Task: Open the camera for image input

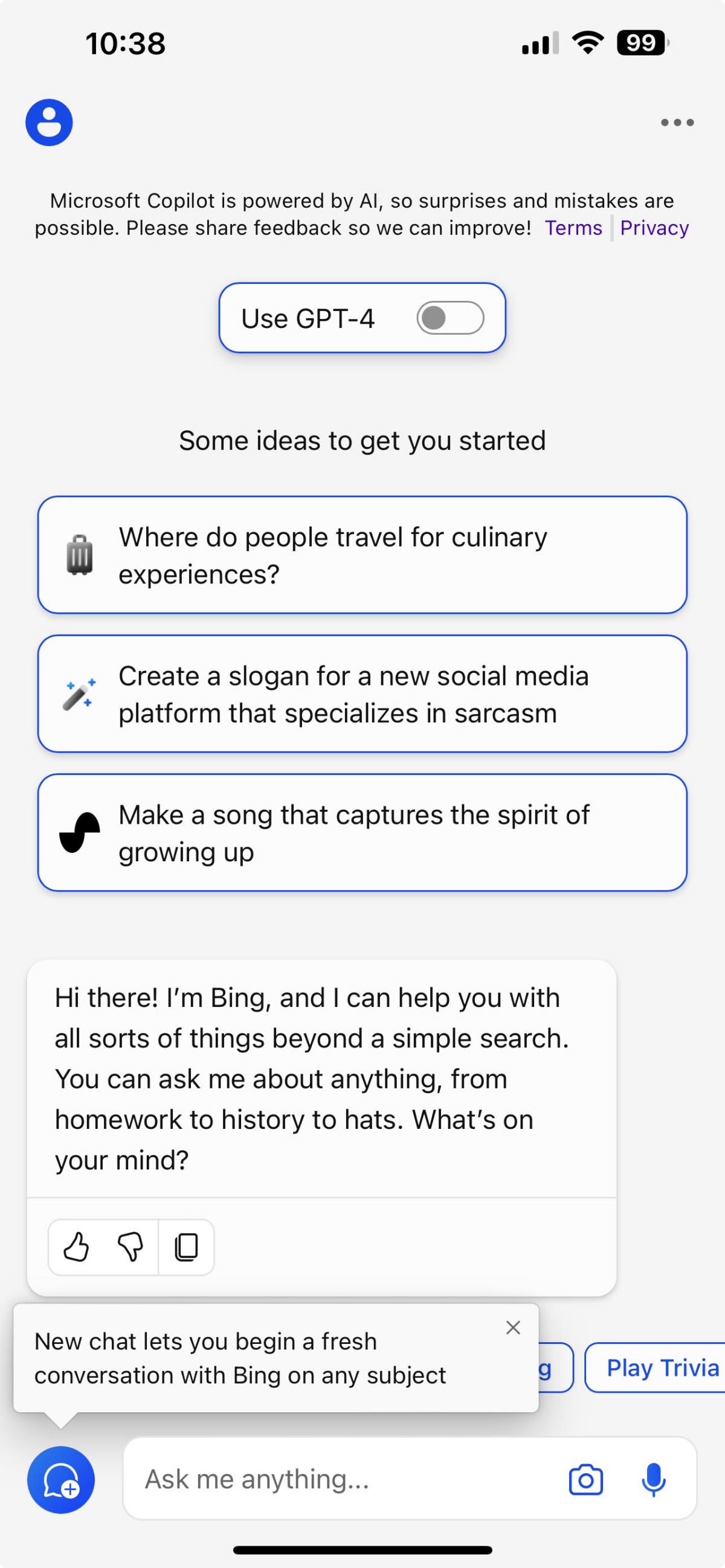Action: [585, 1480]
